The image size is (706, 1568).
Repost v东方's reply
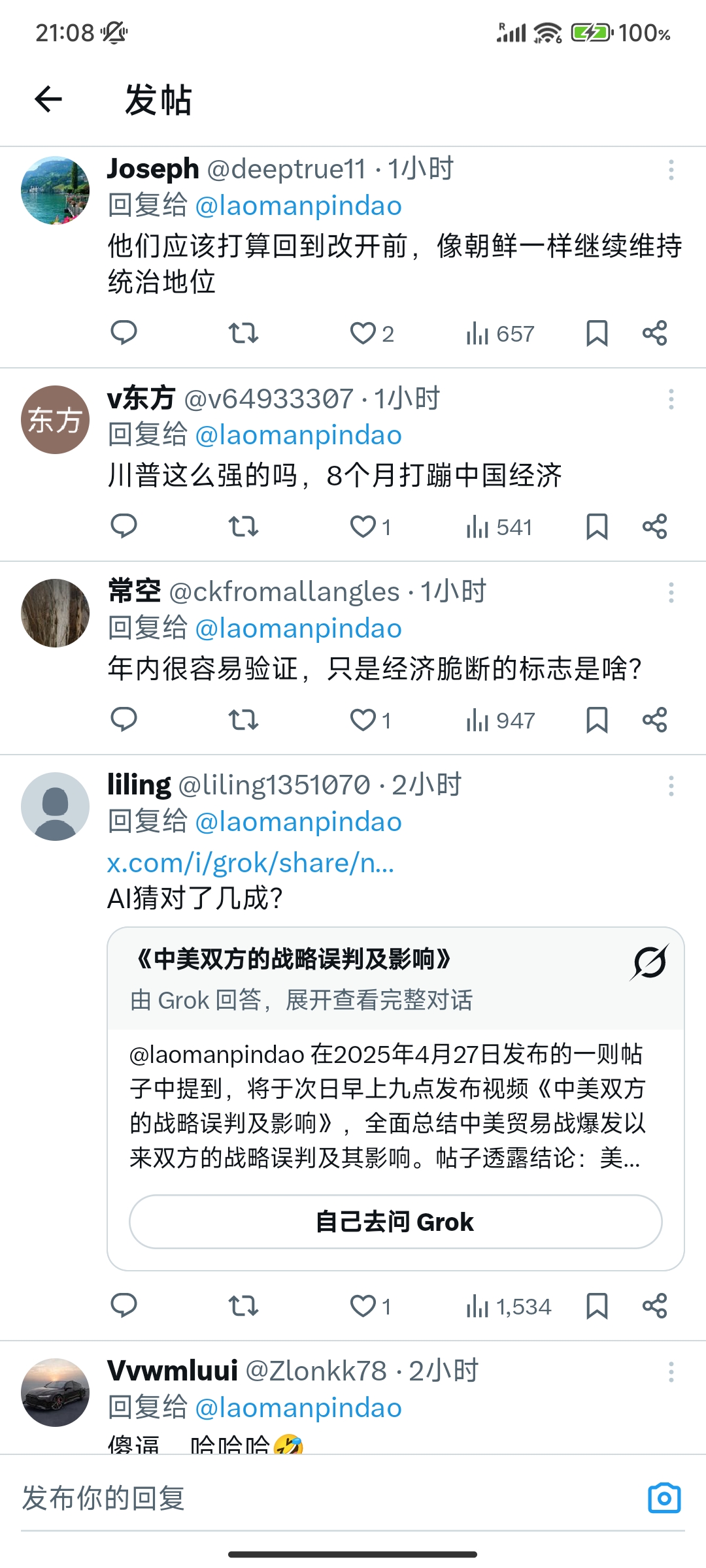coord(243,527)
